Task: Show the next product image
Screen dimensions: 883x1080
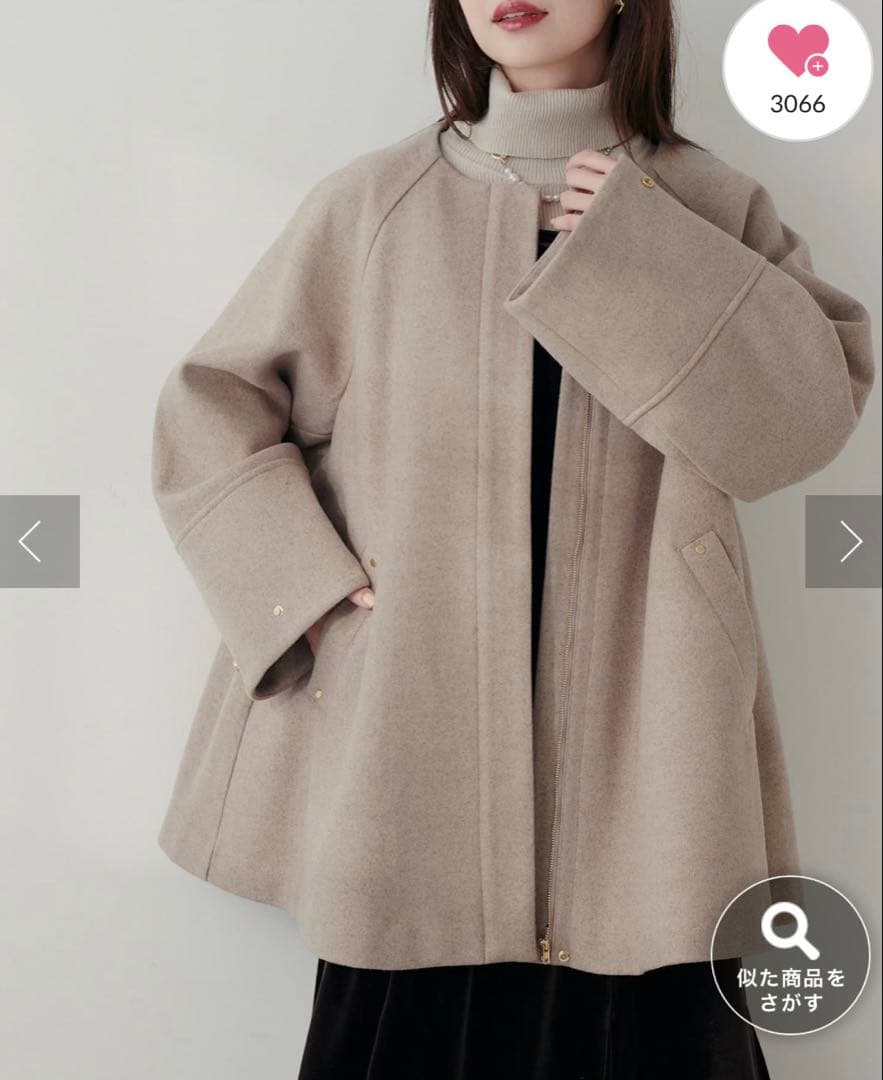Action: click(844, 541)
